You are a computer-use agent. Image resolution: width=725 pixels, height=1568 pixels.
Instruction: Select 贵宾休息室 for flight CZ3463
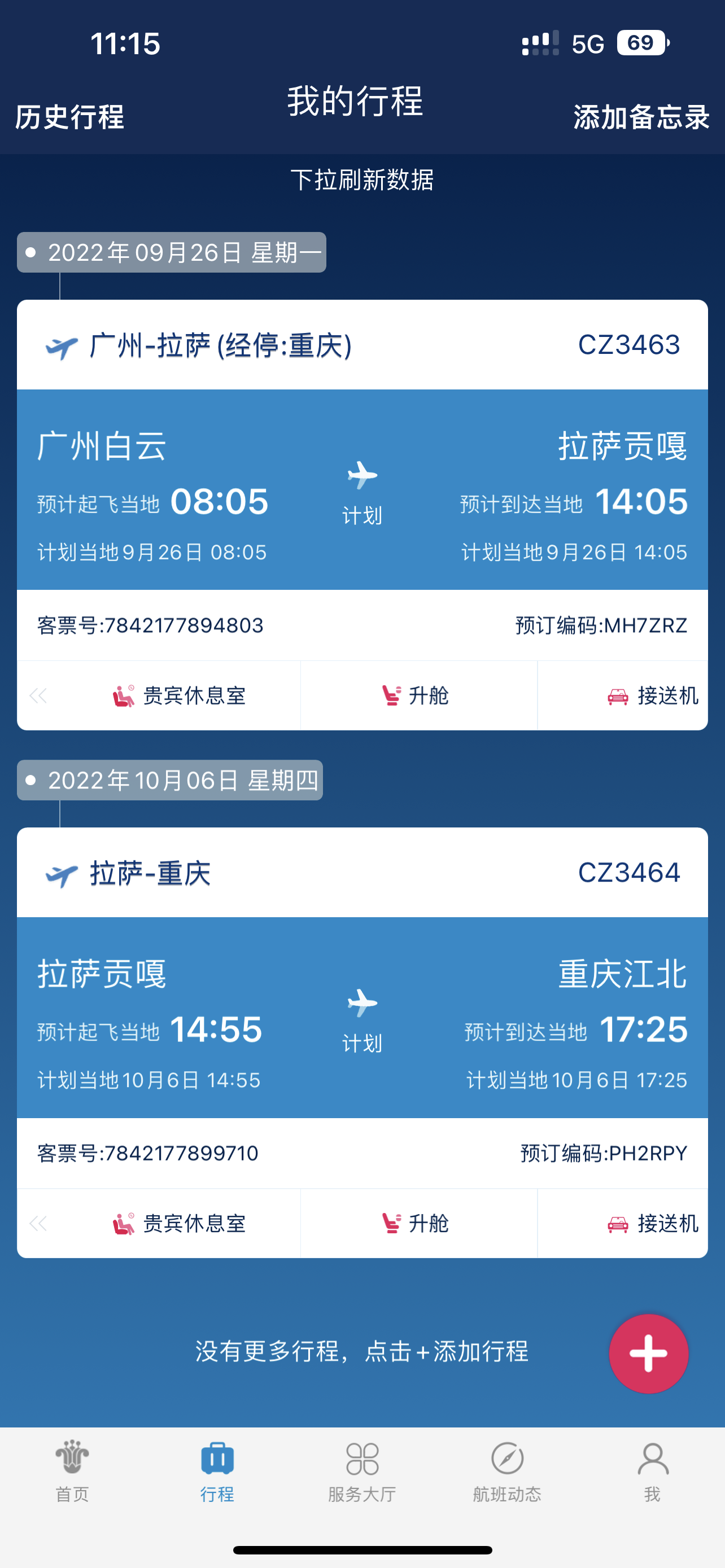click(179, 695)
